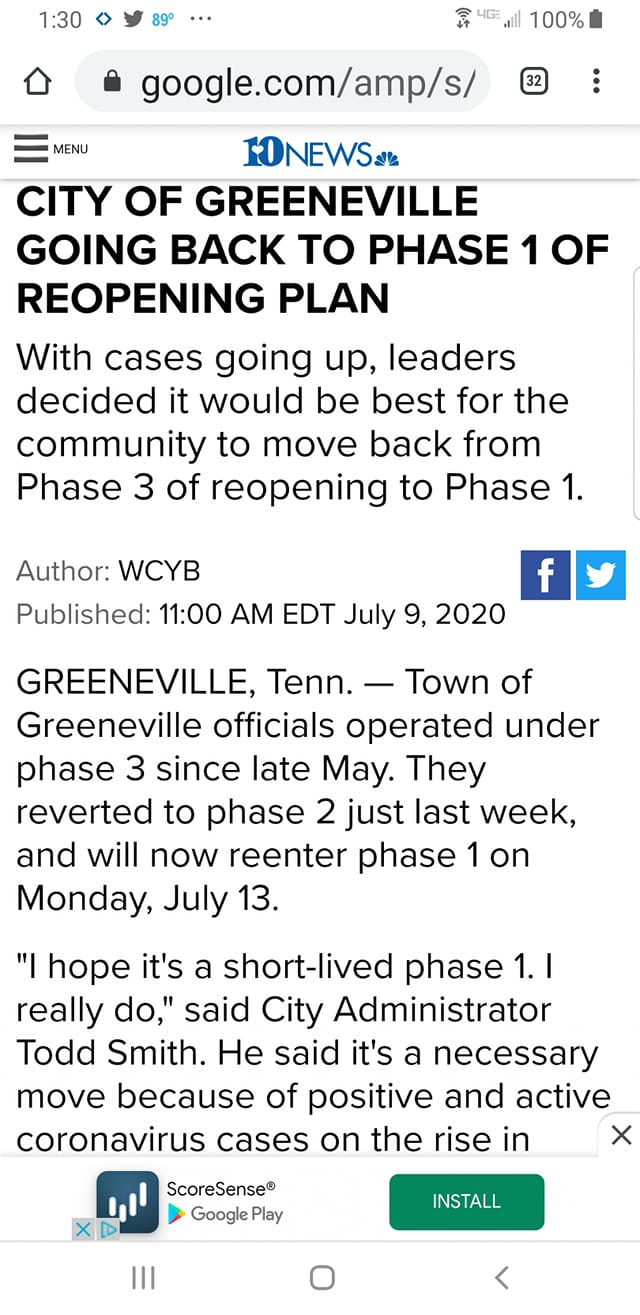The image size is (640, 1315).
Task: Go to the browser home page
Action: 36,83
